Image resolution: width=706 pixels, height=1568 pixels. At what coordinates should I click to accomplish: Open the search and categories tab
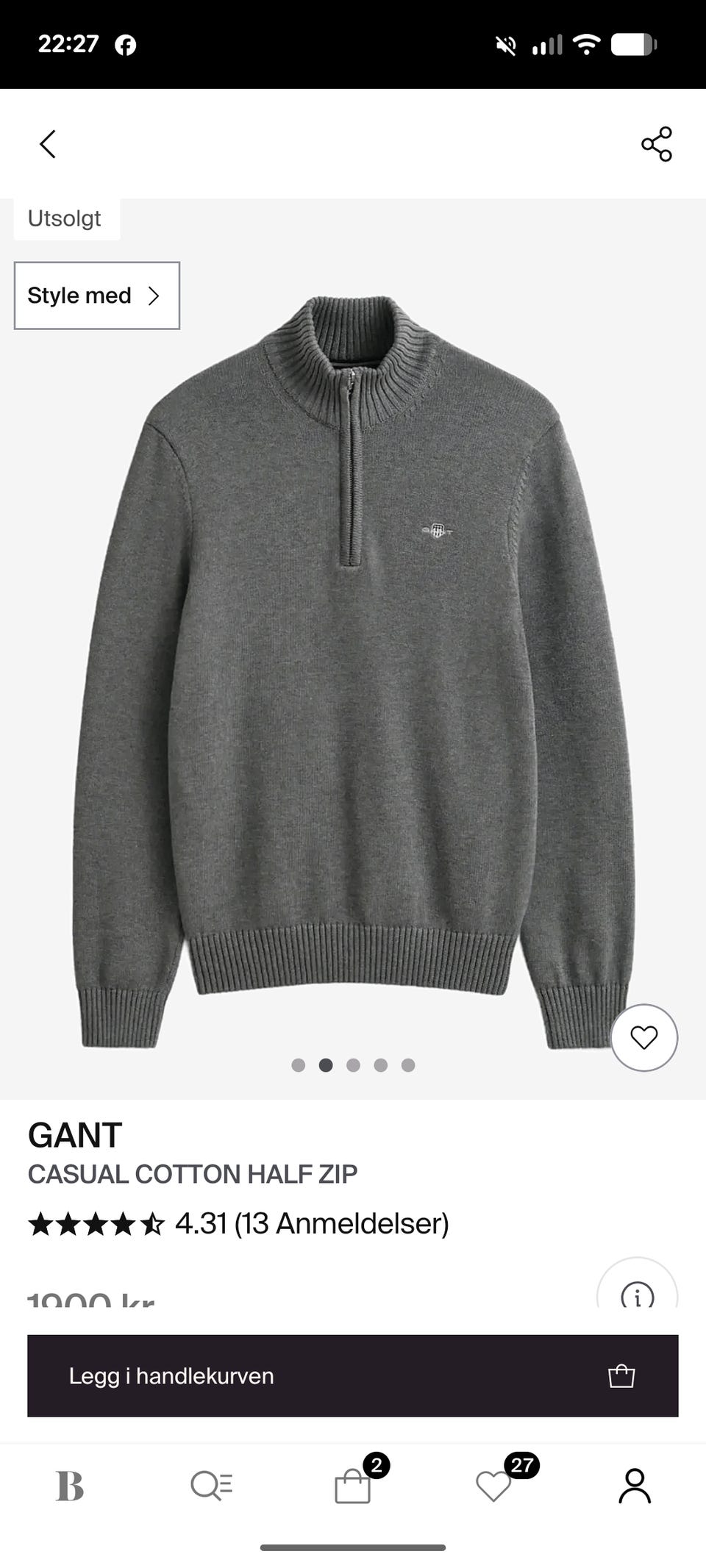point(211,1486)
